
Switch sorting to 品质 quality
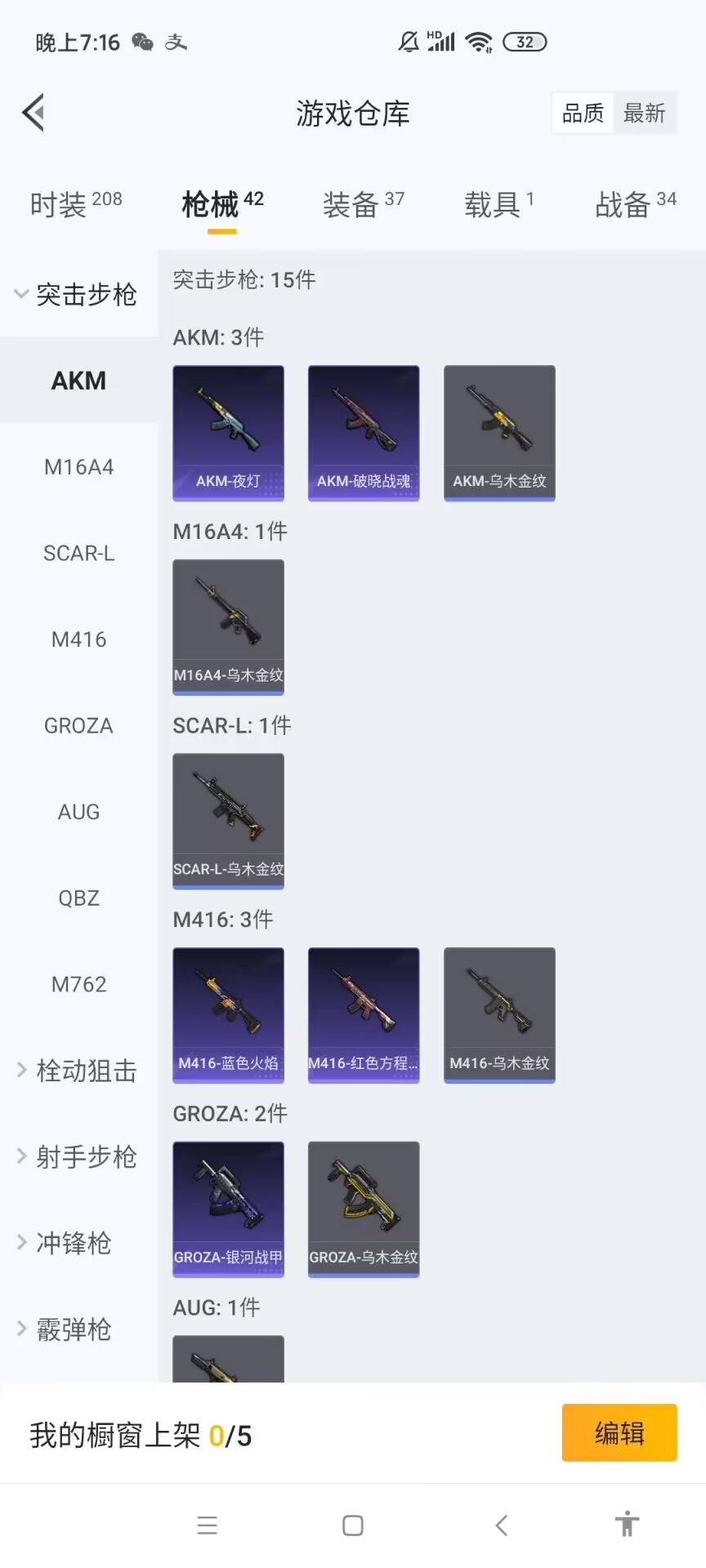click(583, 113)
